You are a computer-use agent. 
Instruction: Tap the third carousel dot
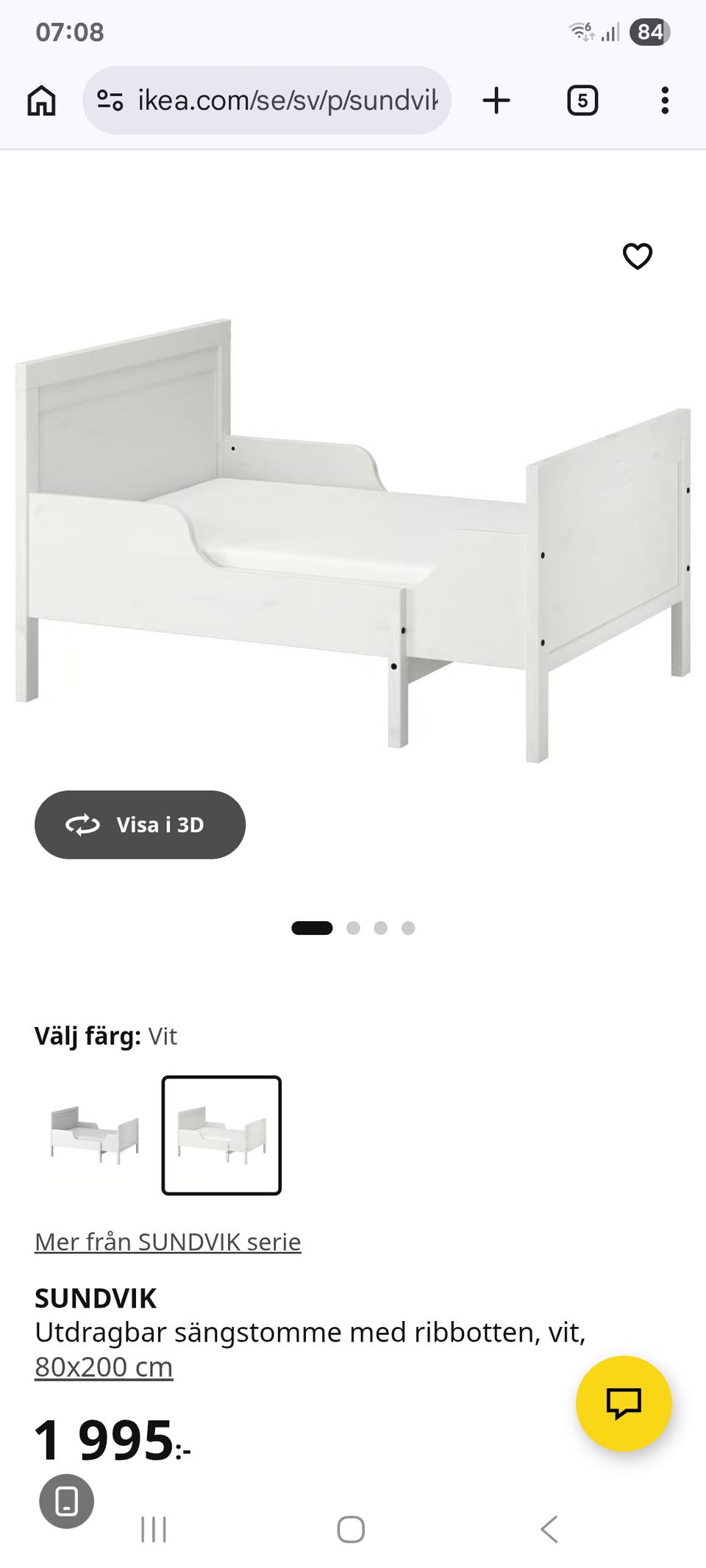[381, 928]
